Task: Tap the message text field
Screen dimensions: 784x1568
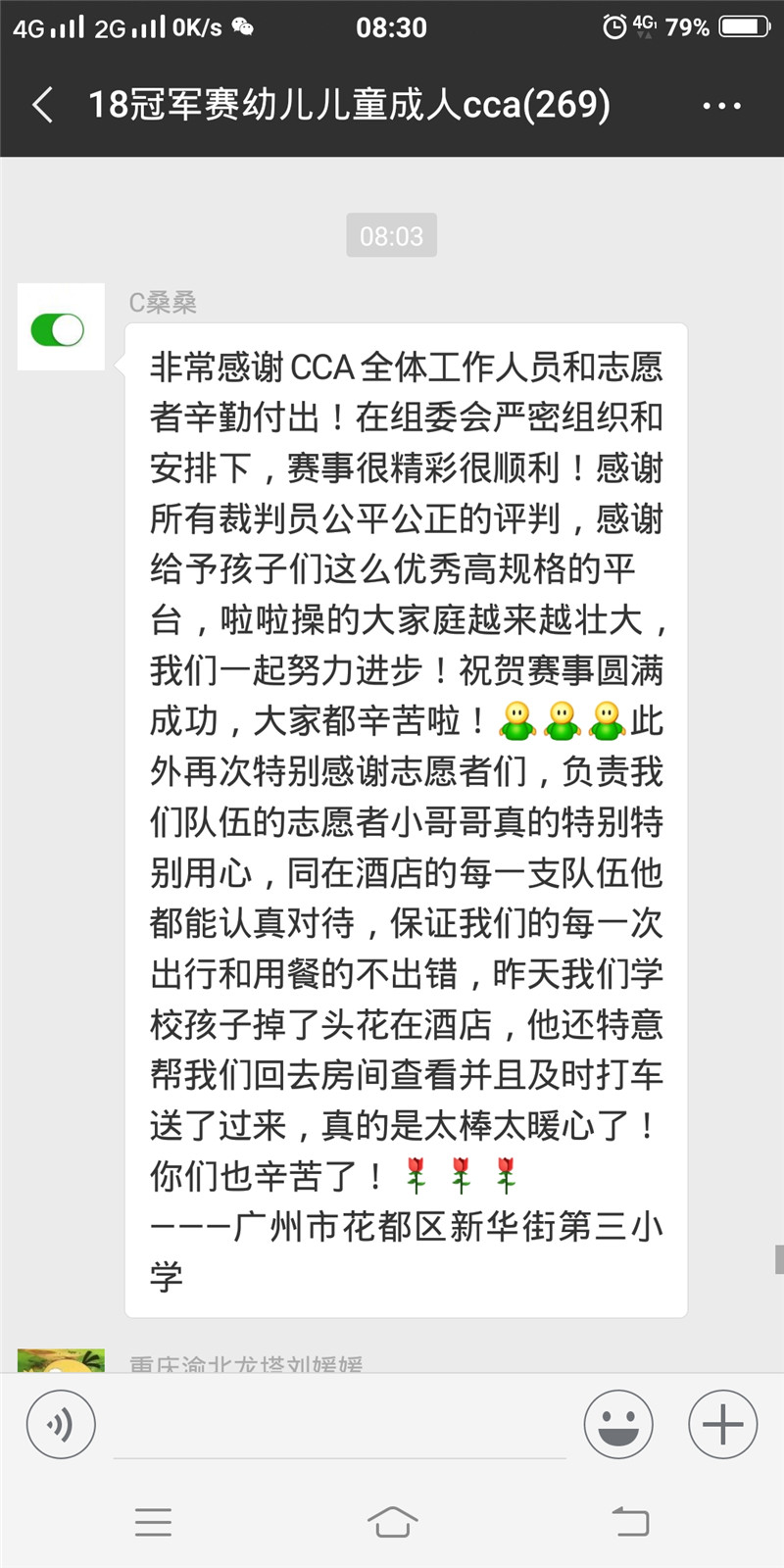Action: point(339,1426)
